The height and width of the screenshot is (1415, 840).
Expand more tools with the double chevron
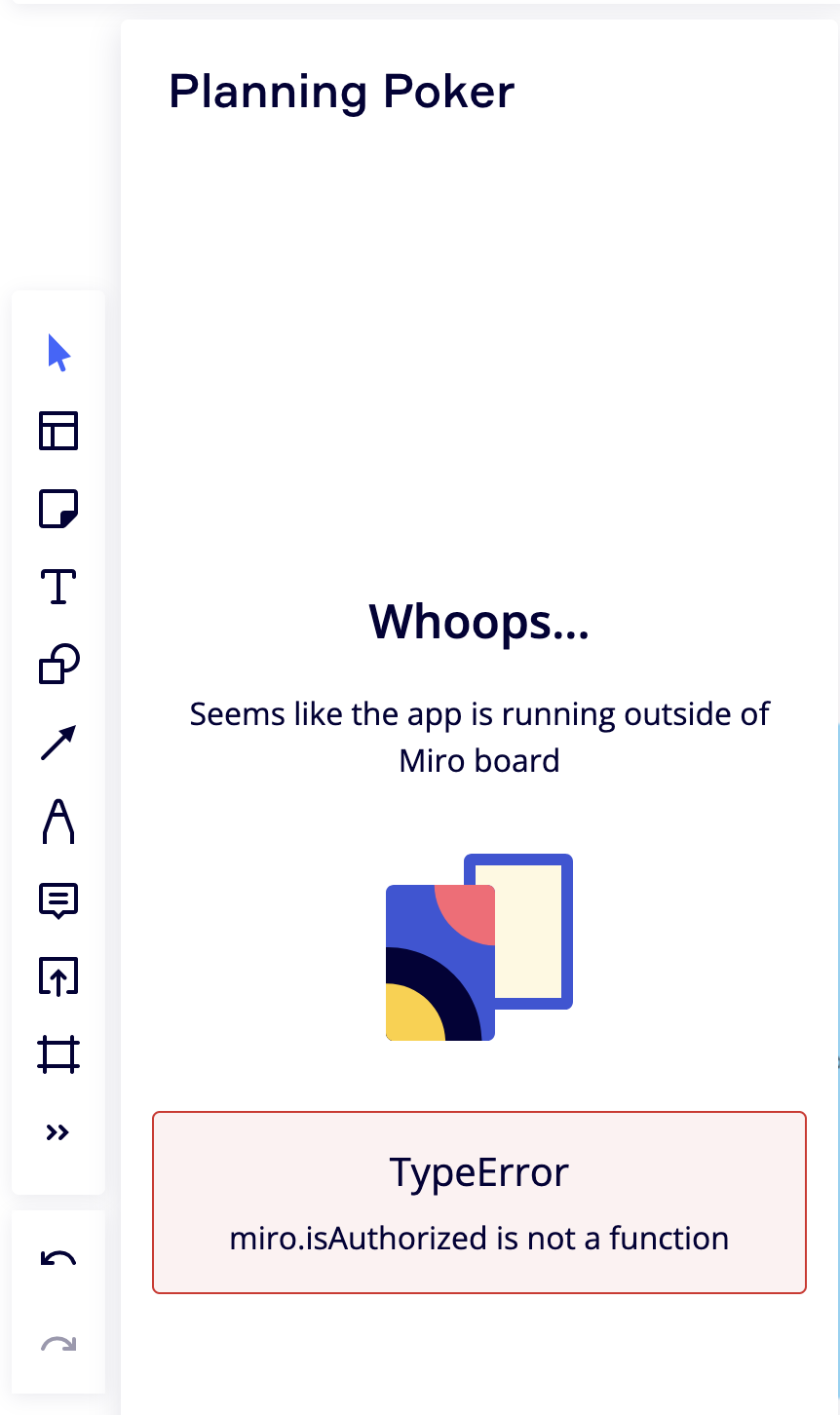tap(58, 1132)
